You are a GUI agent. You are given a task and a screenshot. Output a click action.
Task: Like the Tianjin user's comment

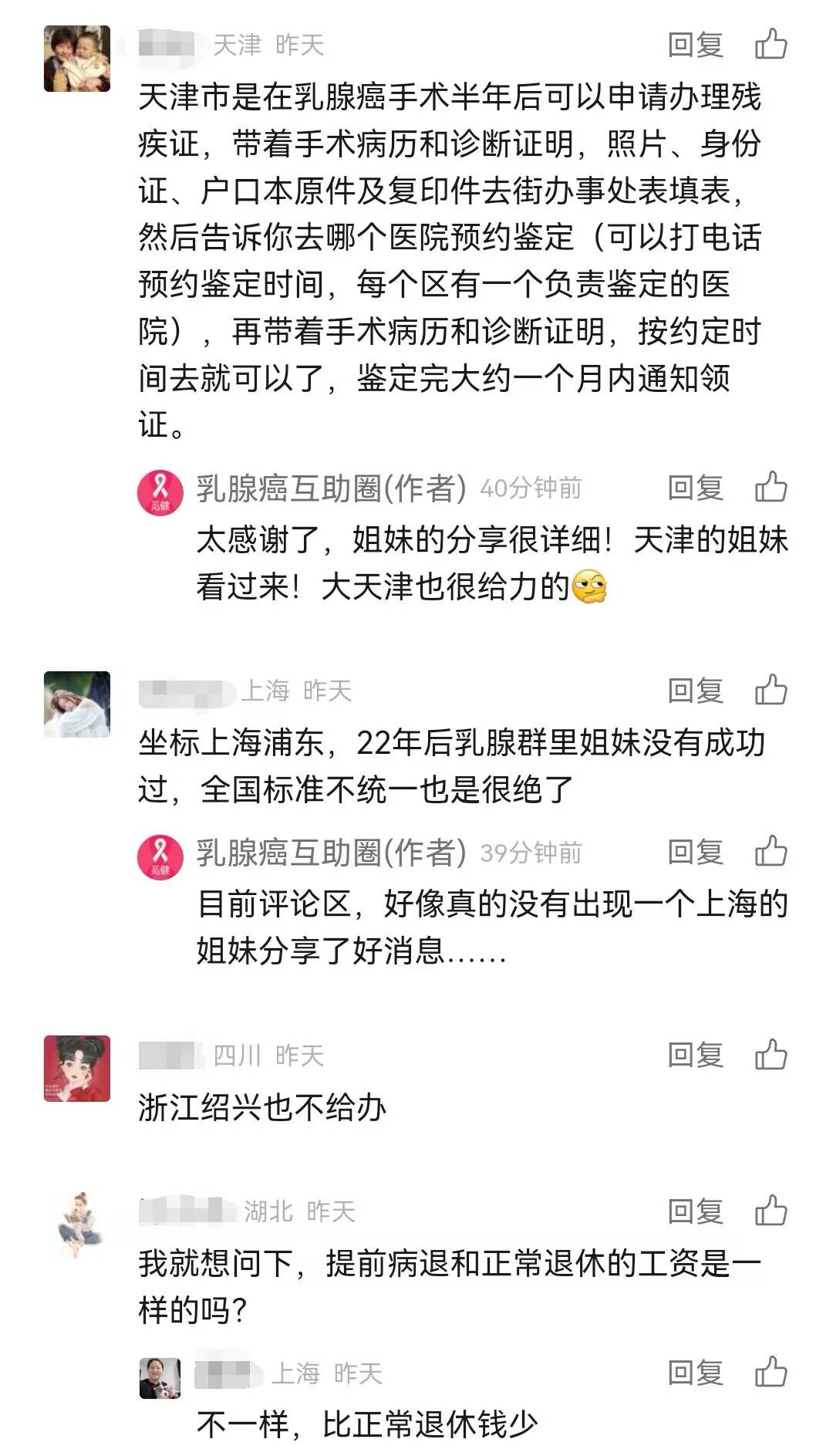(x=771, y=44)
